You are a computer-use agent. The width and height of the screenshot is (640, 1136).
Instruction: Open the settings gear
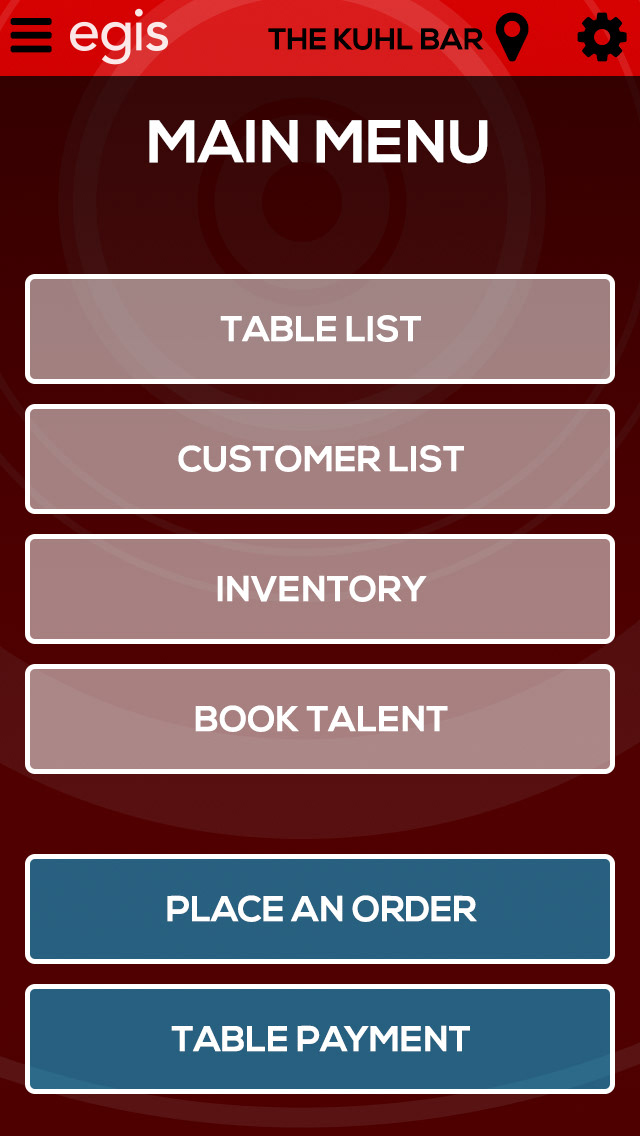pos(602,37)
